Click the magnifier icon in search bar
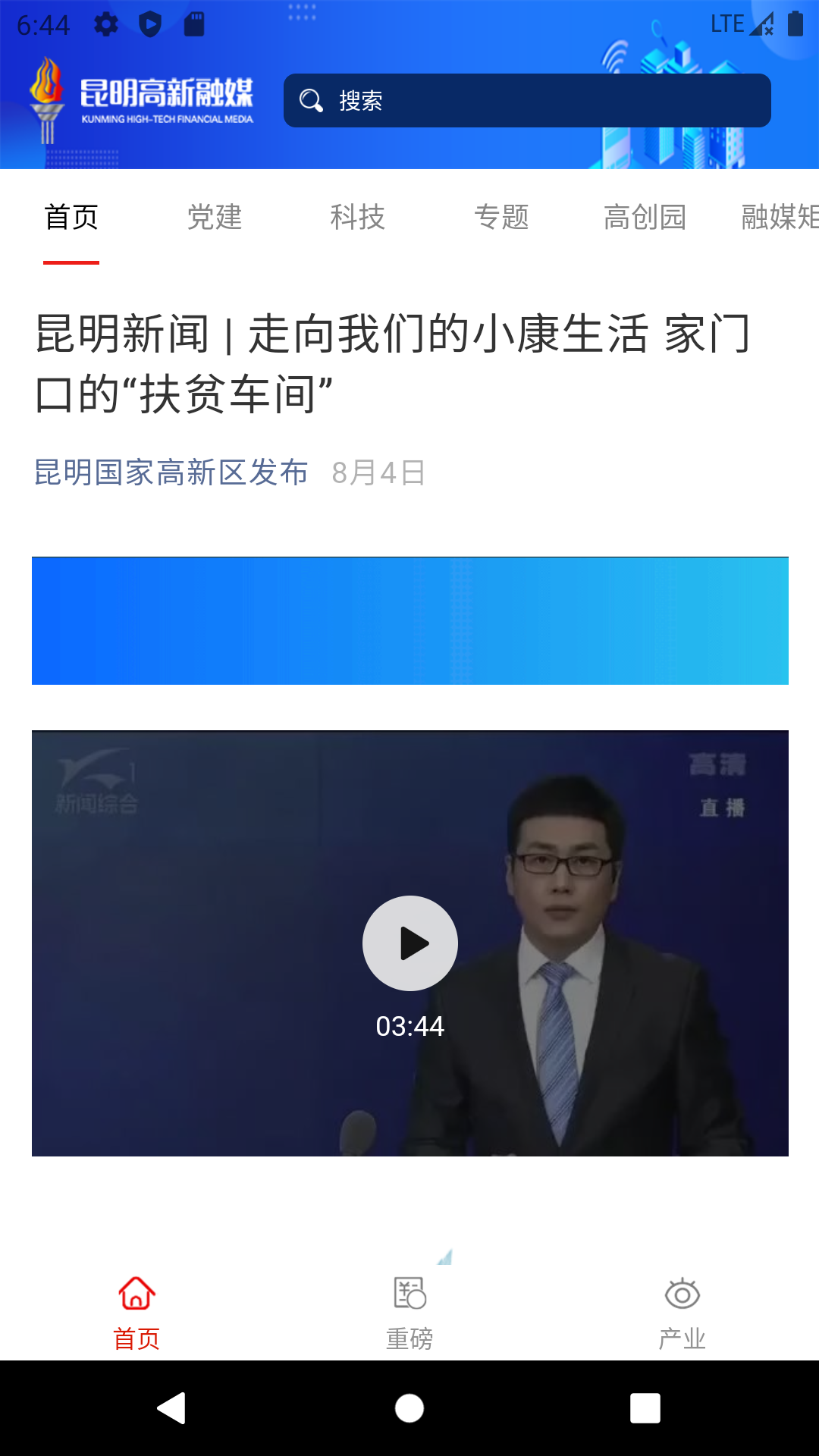This screenshot has width=819, height=1456. click(x=312, y=99)
